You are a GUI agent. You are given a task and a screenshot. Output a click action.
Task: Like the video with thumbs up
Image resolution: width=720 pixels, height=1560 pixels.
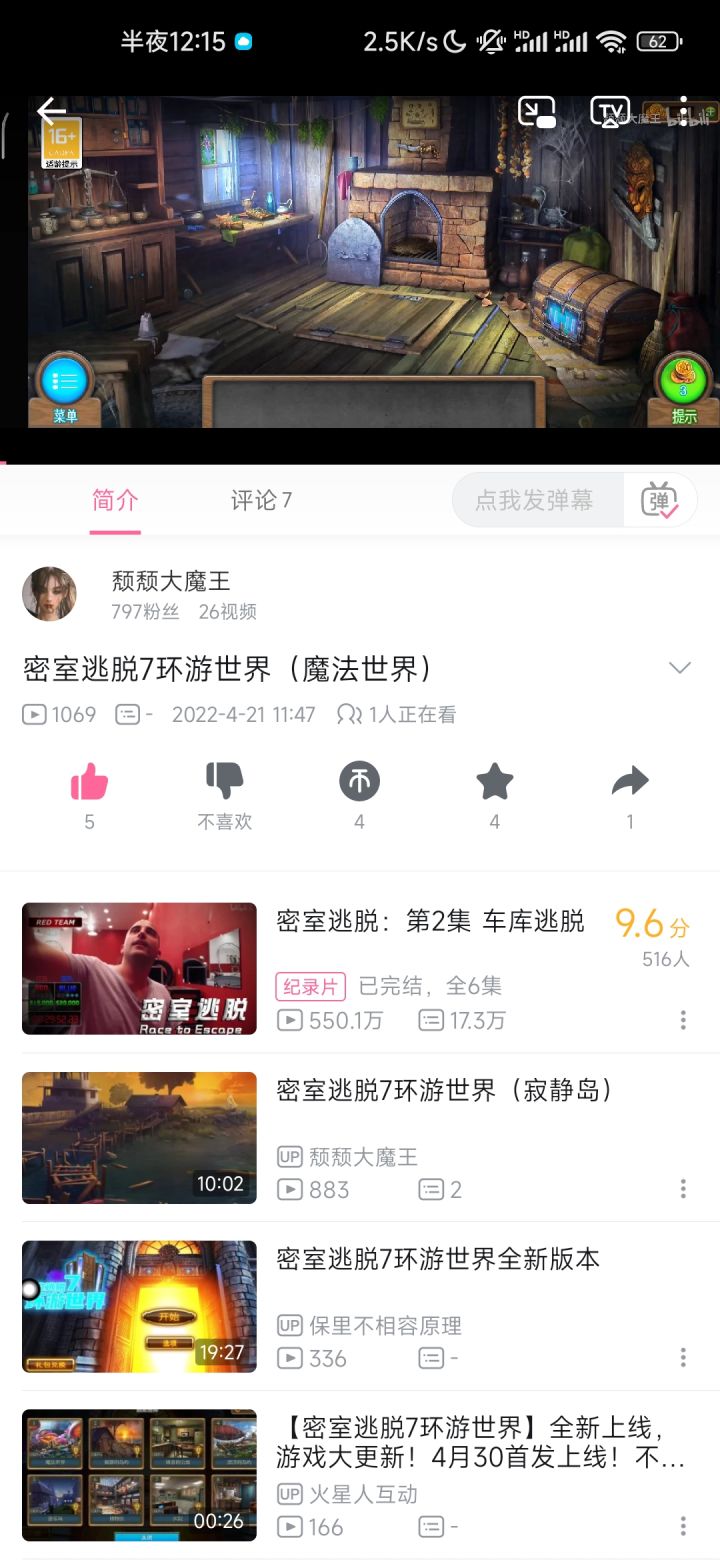click(x=89, y=783)
